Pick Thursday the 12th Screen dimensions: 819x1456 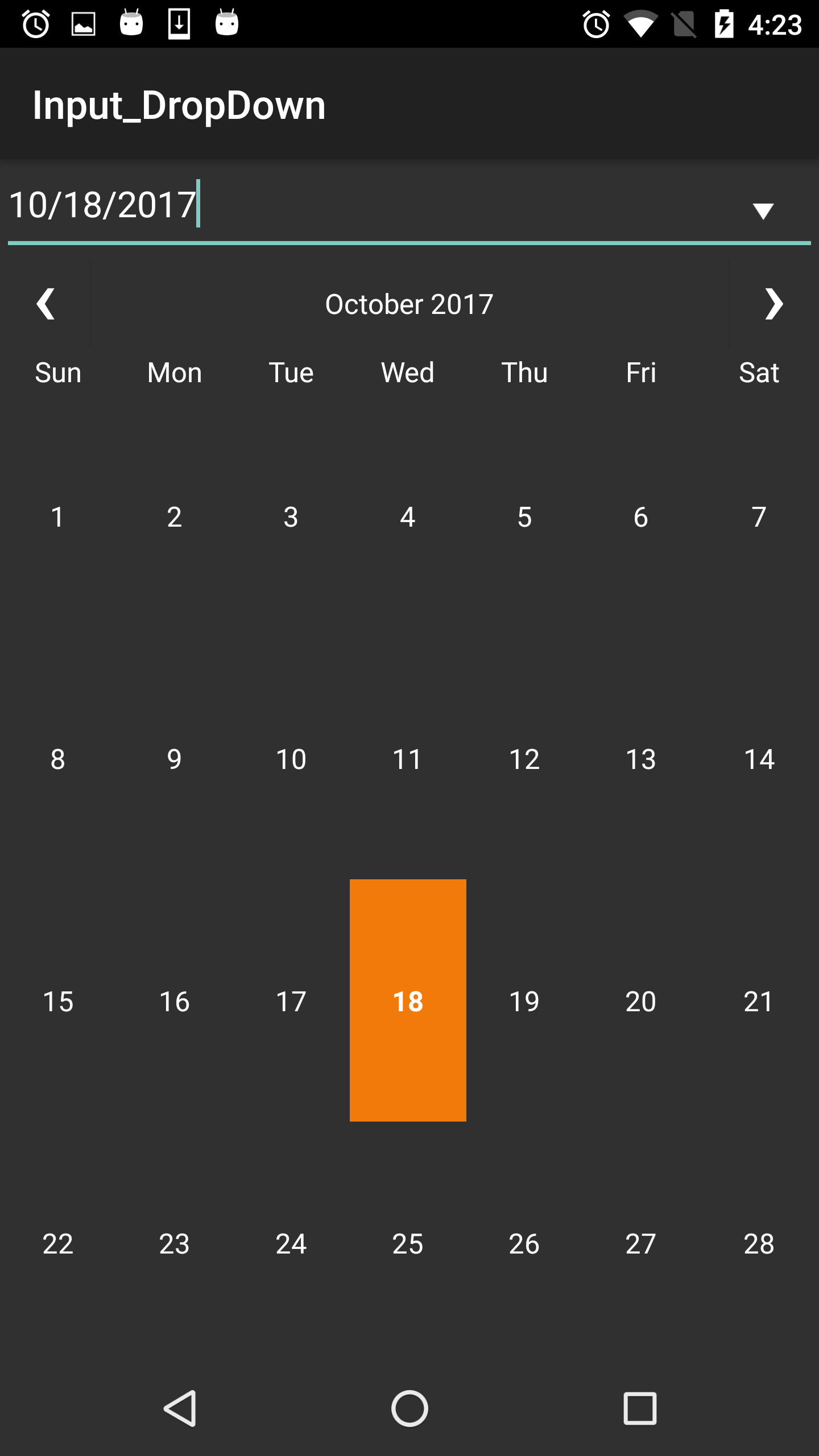click(524, 760)
